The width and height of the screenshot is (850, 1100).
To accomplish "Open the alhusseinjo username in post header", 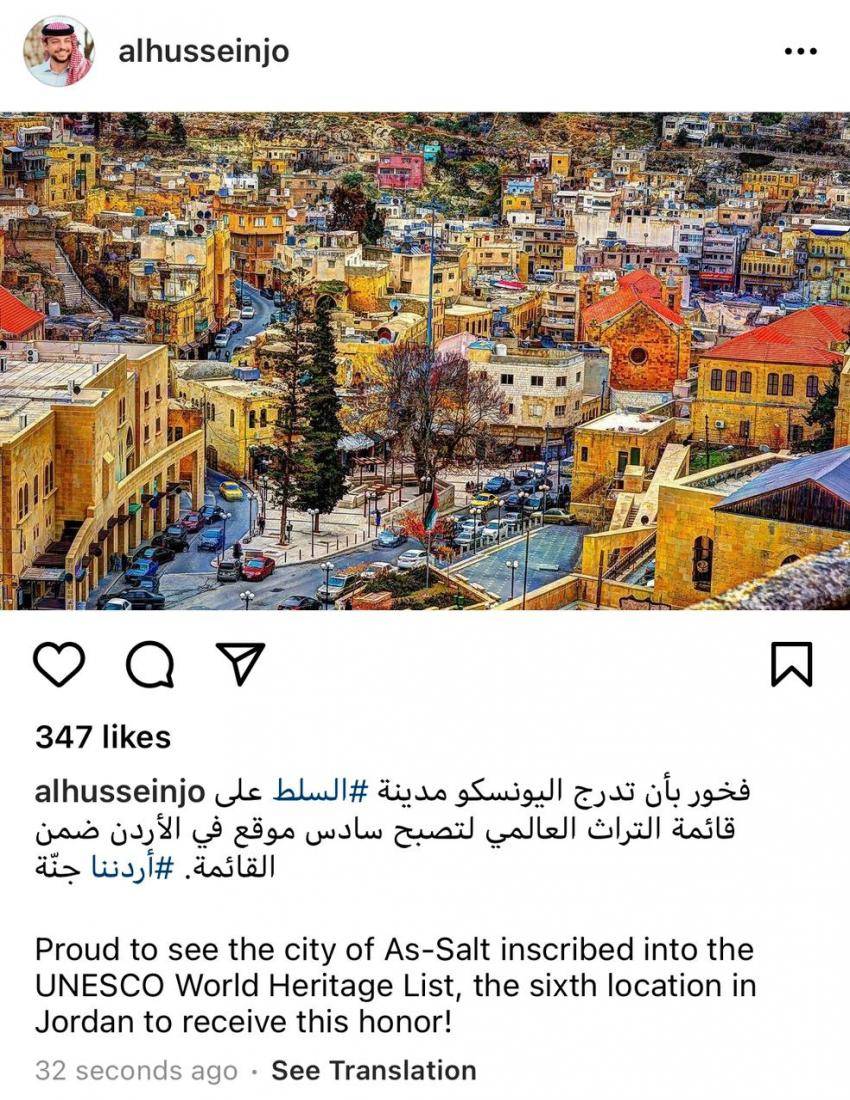I will (204, 51).
